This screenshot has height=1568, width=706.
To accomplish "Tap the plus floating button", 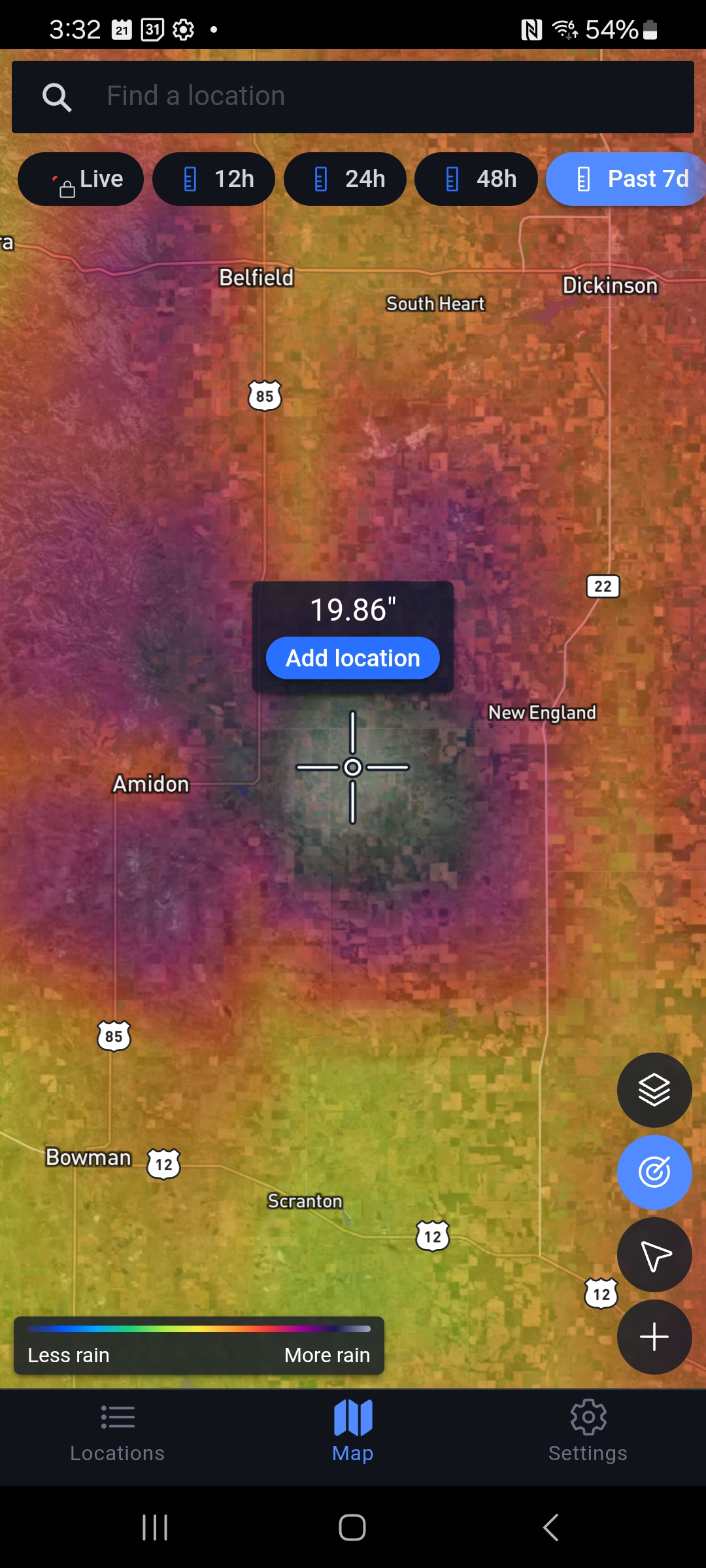I will (654, 1337).
